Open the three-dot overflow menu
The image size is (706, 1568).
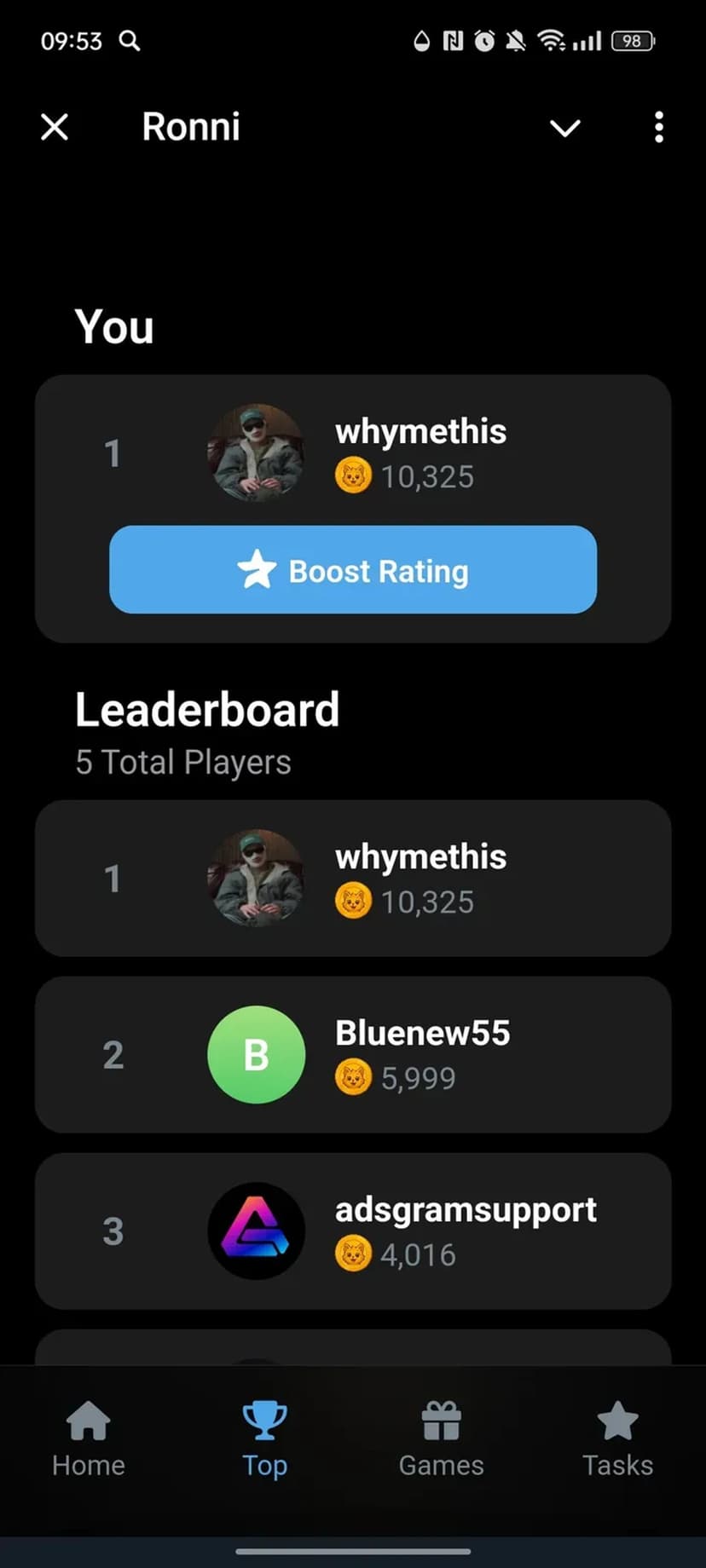pyautogui.click(x=658, y=128)
